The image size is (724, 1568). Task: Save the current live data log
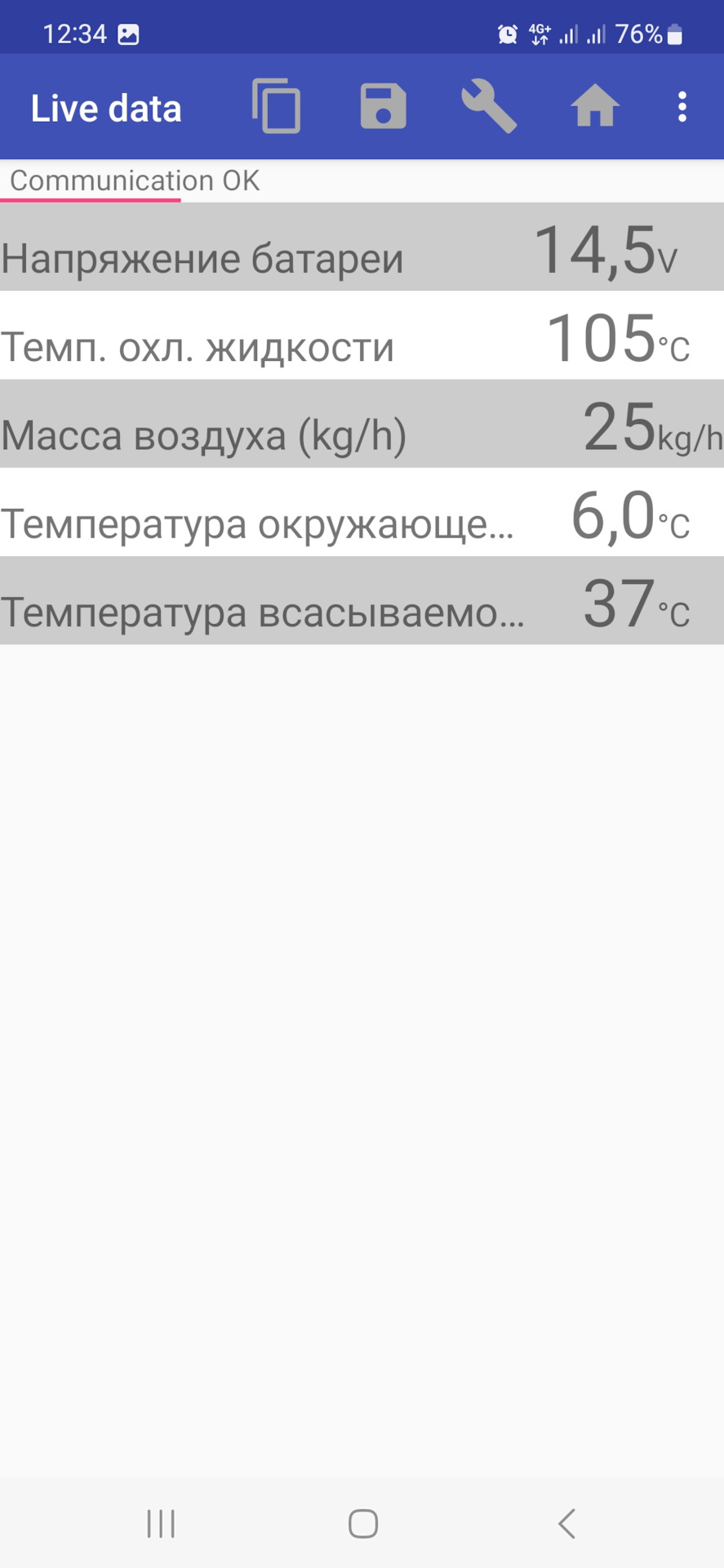click(382, 107)
